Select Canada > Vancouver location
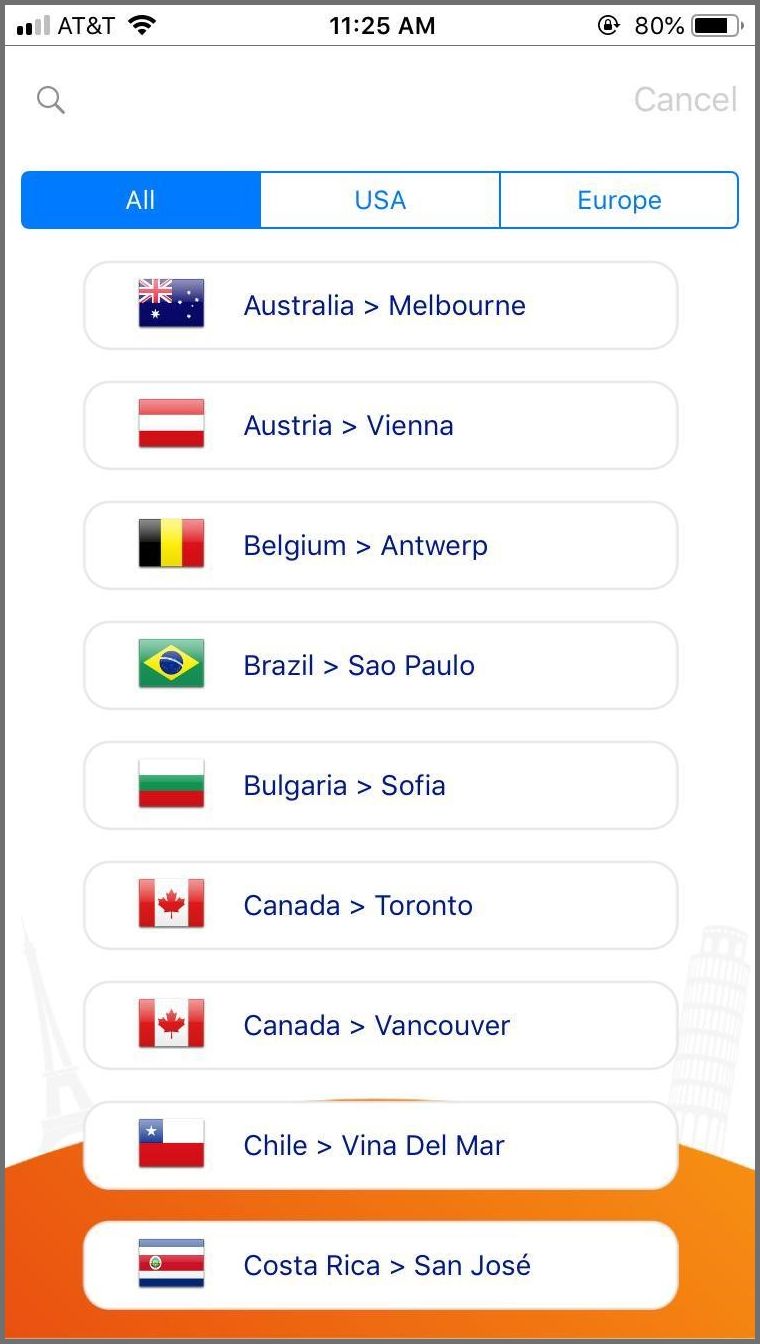This screenshot has width=760, height=1344. pyautogui.click(x=381, y=1025)
